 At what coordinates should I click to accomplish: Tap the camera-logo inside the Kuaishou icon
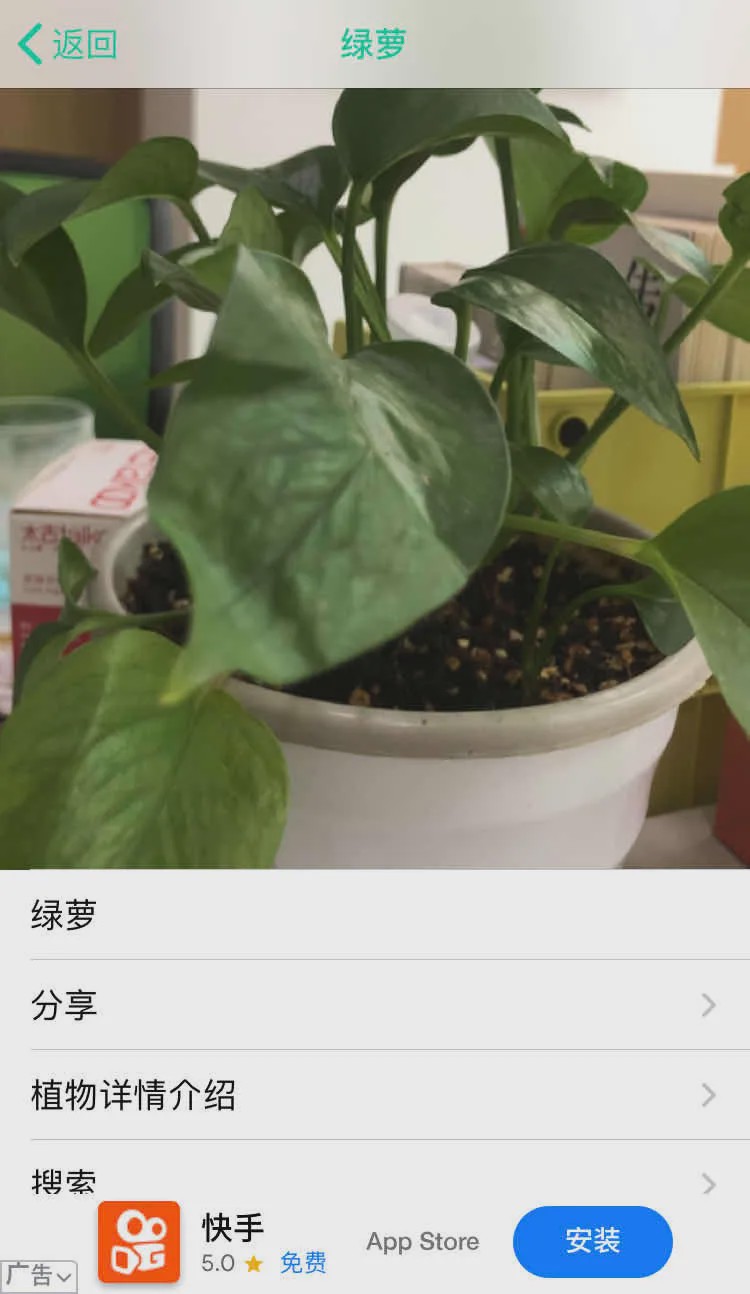pos(139,1241)
